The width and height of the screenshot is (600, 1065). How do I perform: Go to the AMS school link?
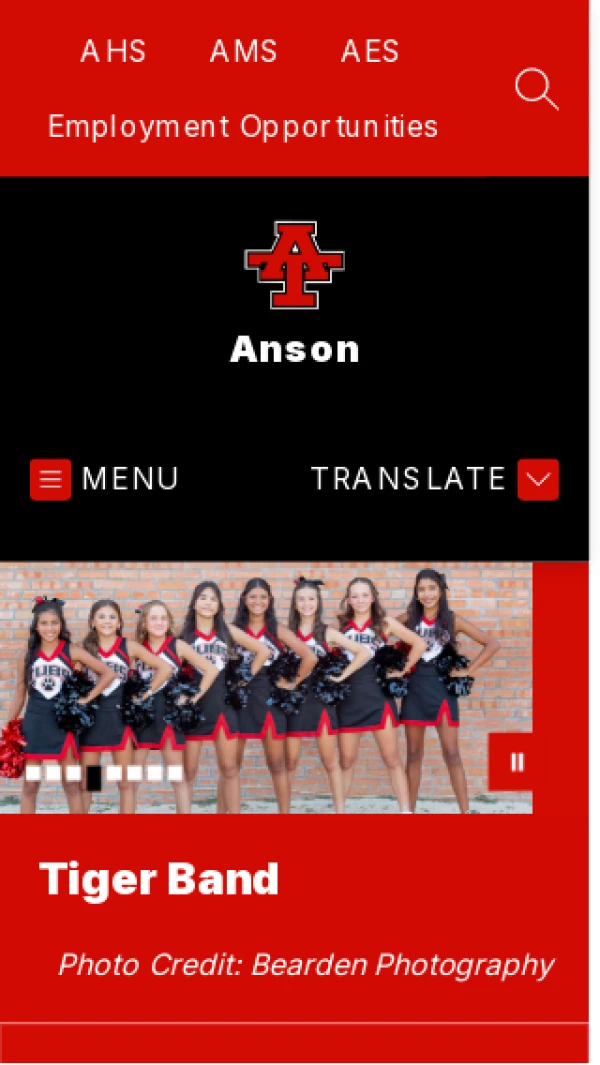pyautogui.click(x=243, y=51)
